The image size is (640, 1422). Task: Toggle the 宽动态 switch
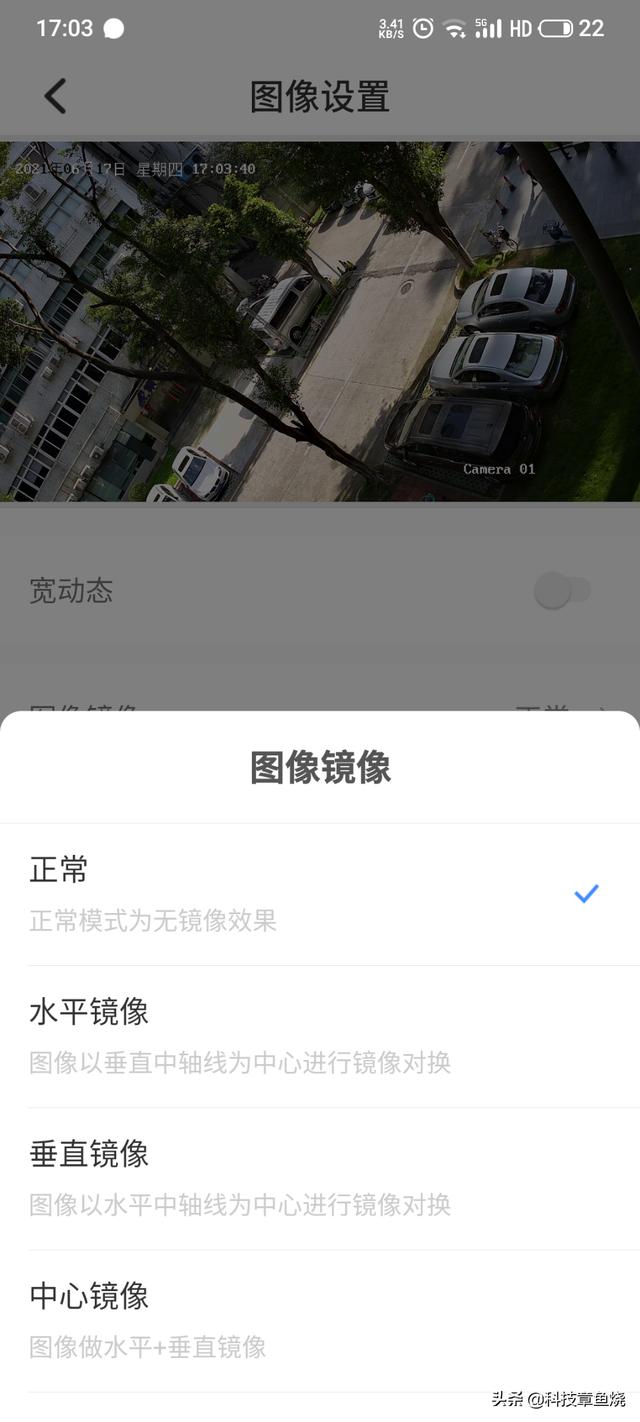[562, 591]
